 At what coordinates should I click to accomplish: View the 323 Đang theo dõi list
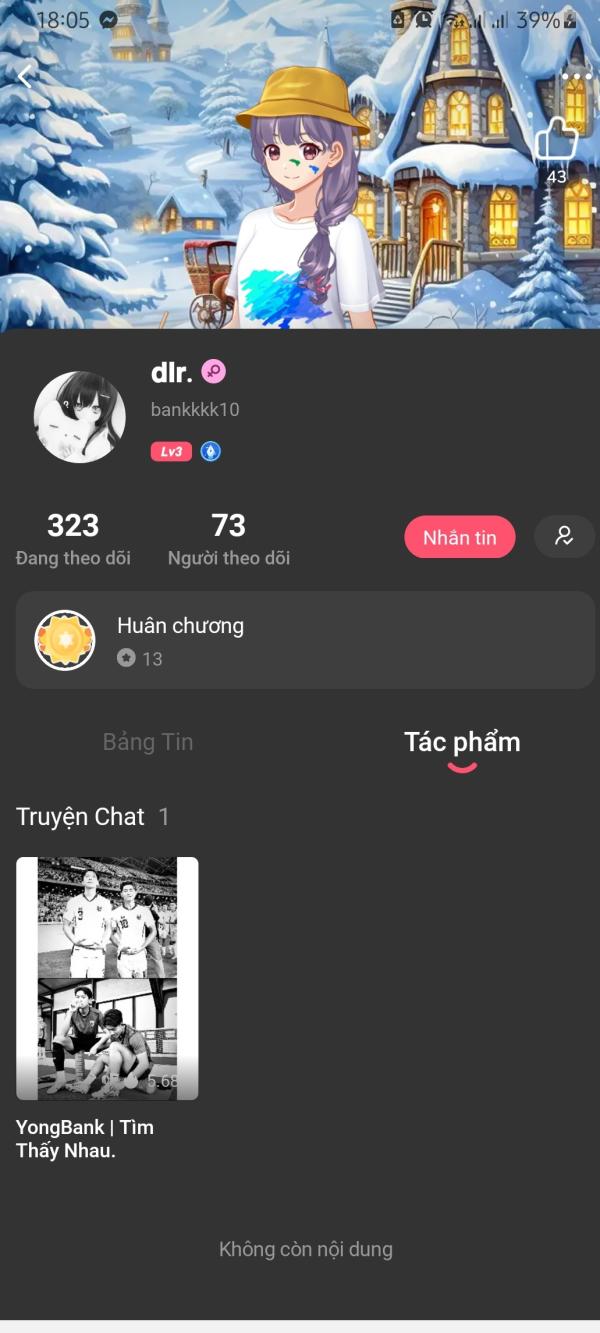[73, 539]
